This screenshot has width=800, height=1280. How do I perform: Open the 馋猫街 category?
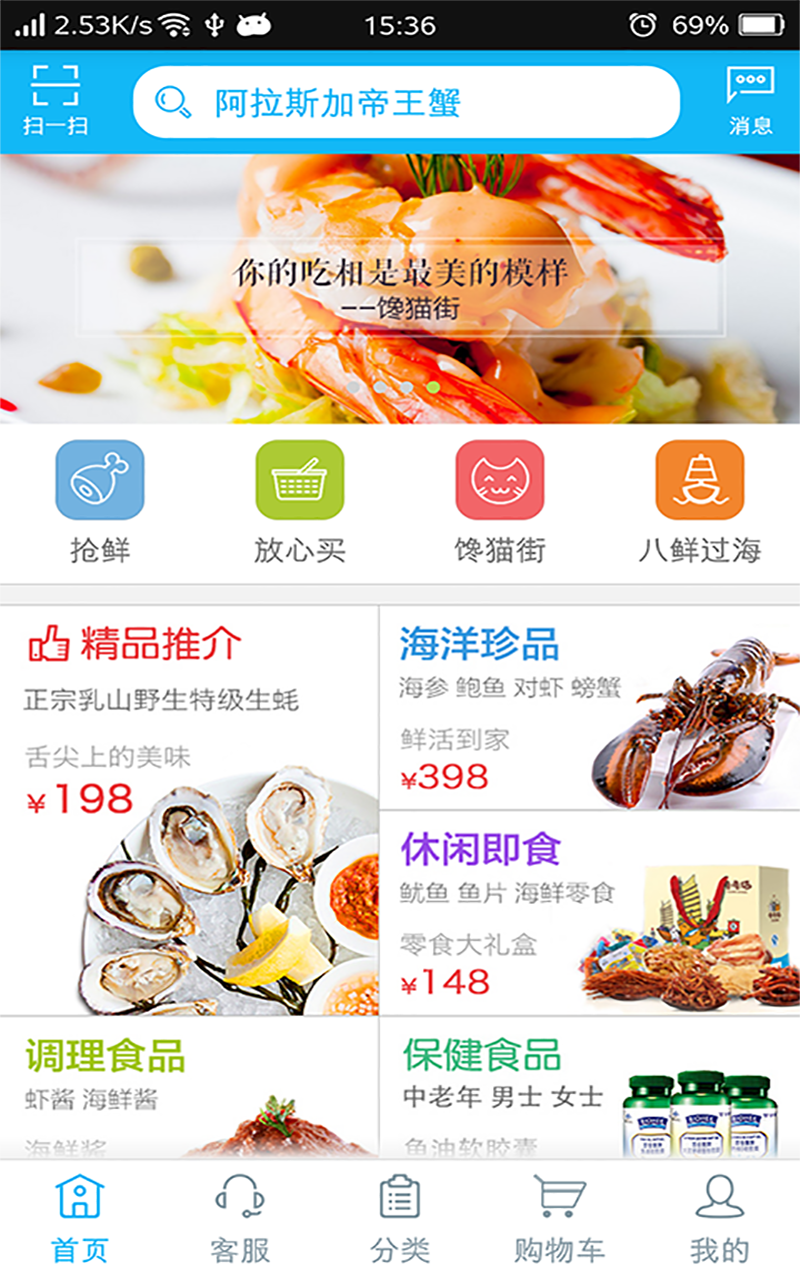click(500, 503)
